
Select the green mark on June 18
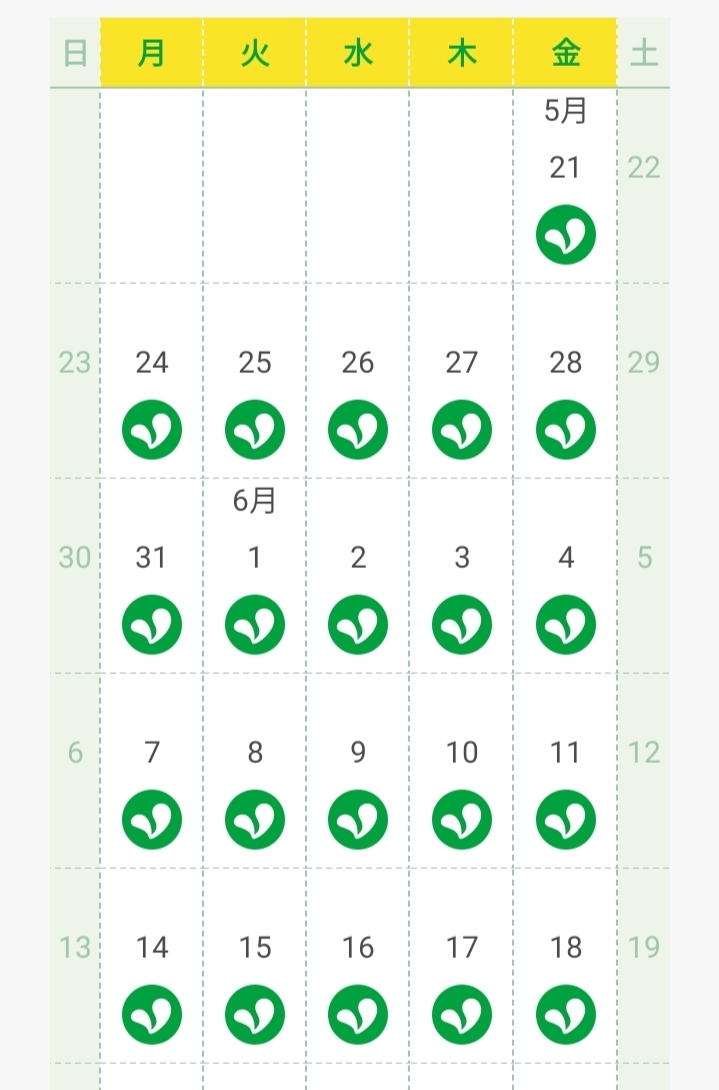[x=566, y=1015]
